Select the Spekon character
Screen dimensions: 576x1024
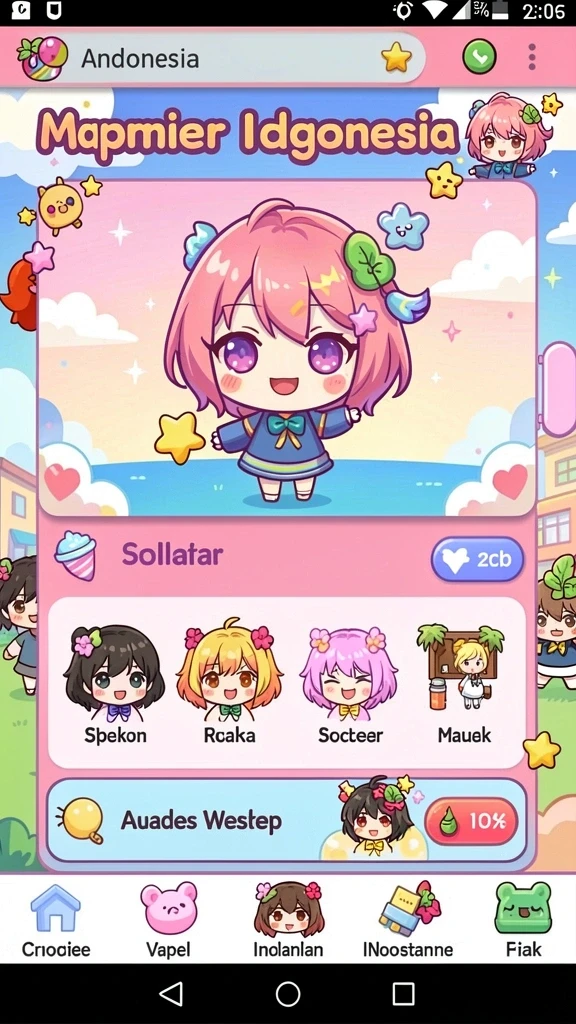pos(115,684)
